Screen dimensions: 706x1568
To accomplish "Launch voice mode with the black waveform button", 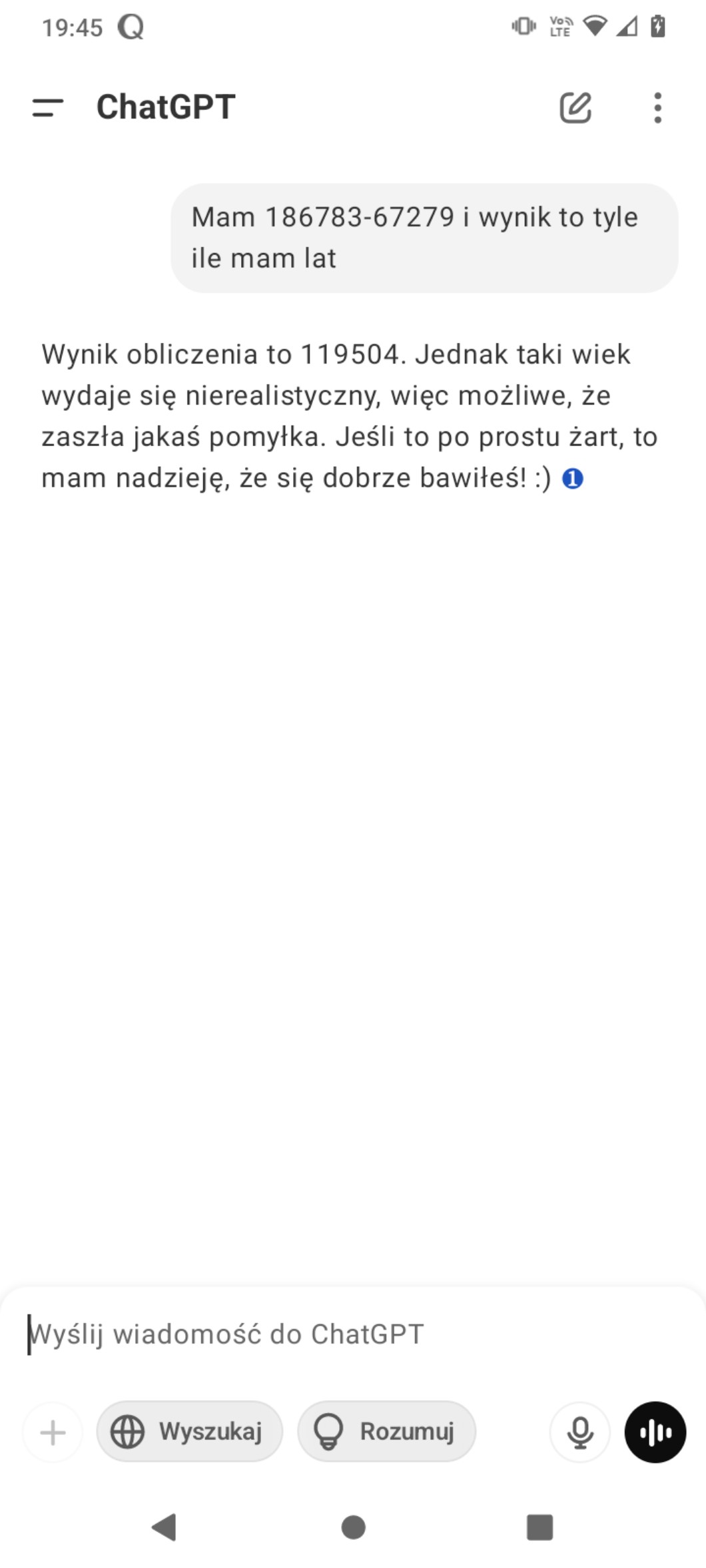I will 655,1432.
